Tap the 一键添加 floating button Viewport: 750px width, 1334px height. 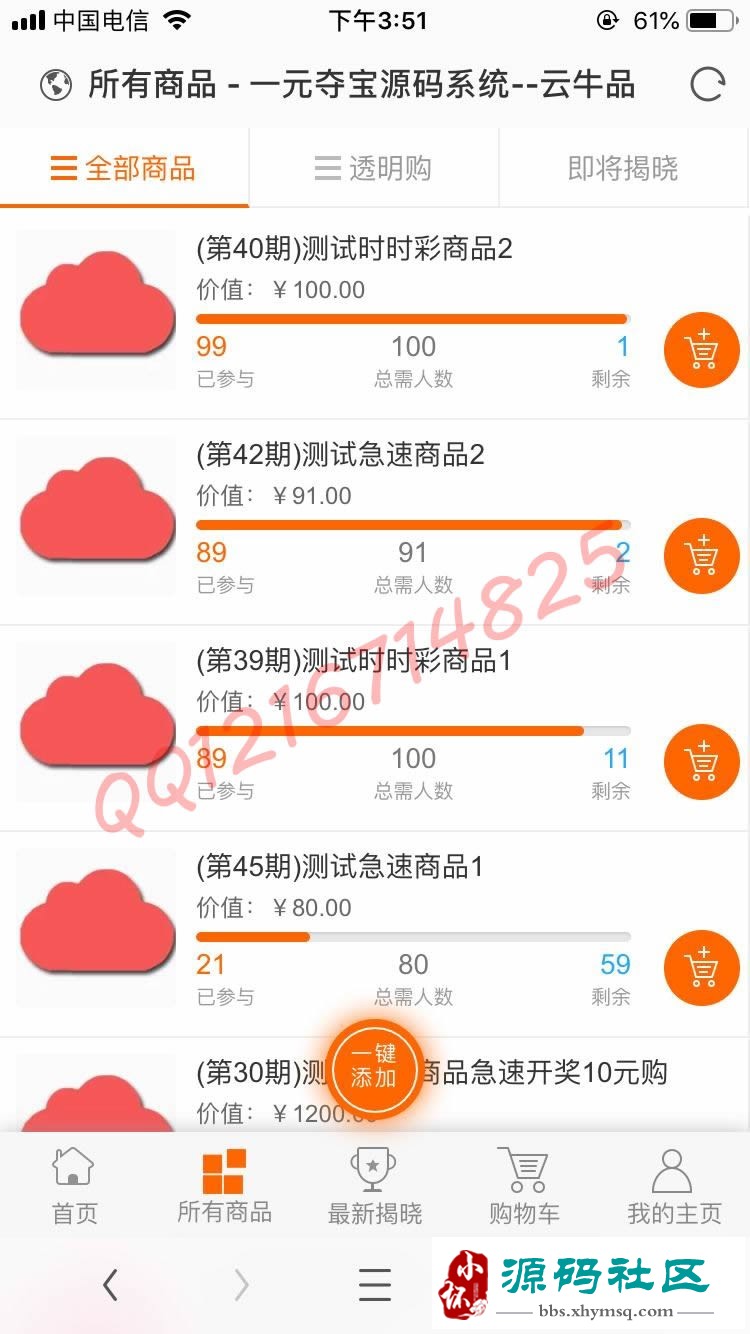pyautogui.click(x=374, y=1066)
